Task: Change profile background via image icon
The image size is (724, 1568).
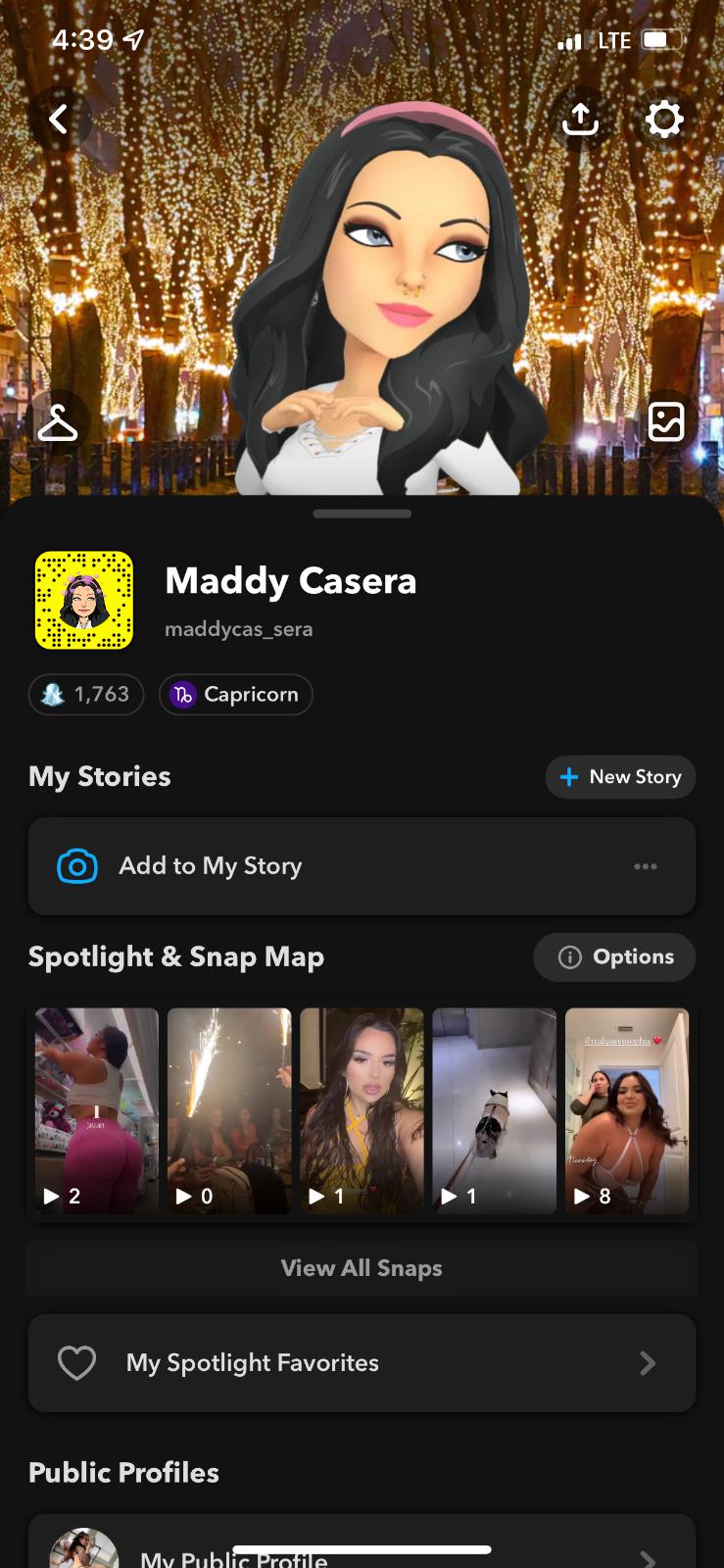Action: pos(666,421)
